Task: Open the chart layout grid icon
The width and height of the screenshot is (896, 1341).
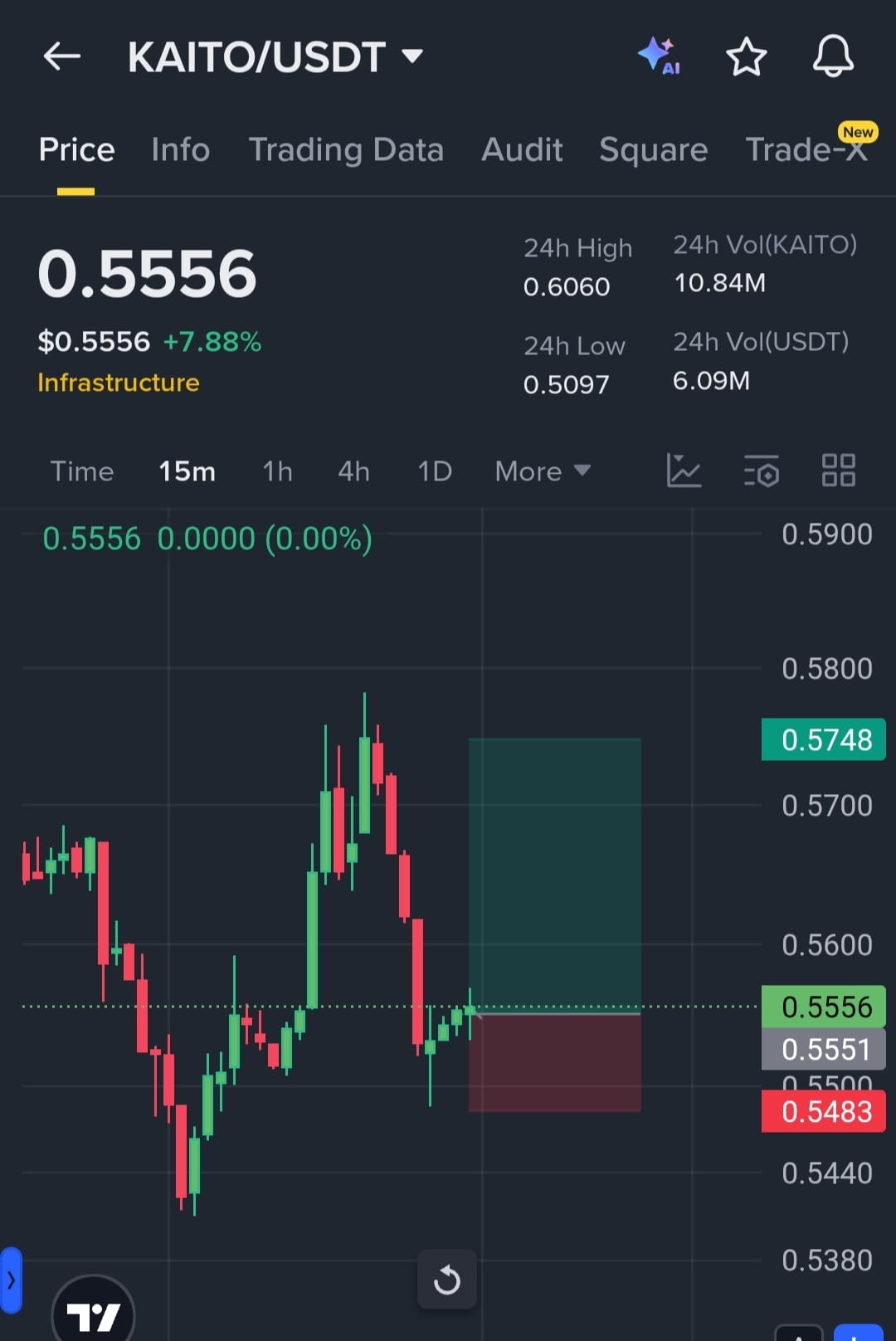Action: click(837, 471)
